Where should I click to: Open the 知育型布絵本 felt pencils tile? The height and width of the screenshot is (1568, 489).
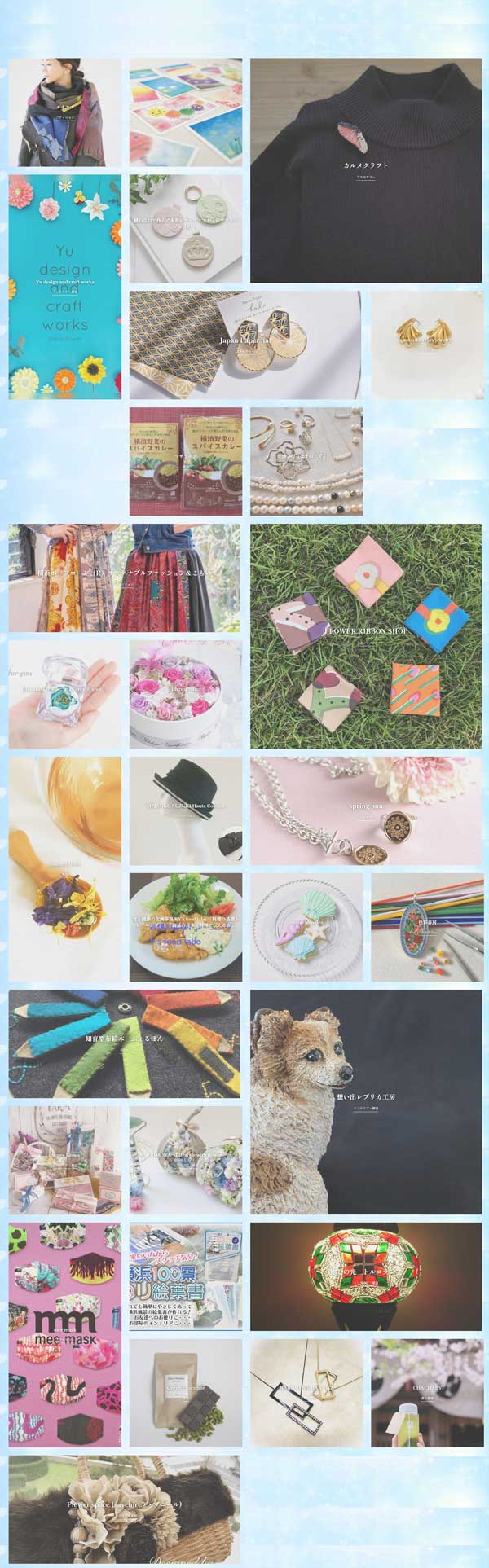pyautogui.click(x=125, y=1043)
